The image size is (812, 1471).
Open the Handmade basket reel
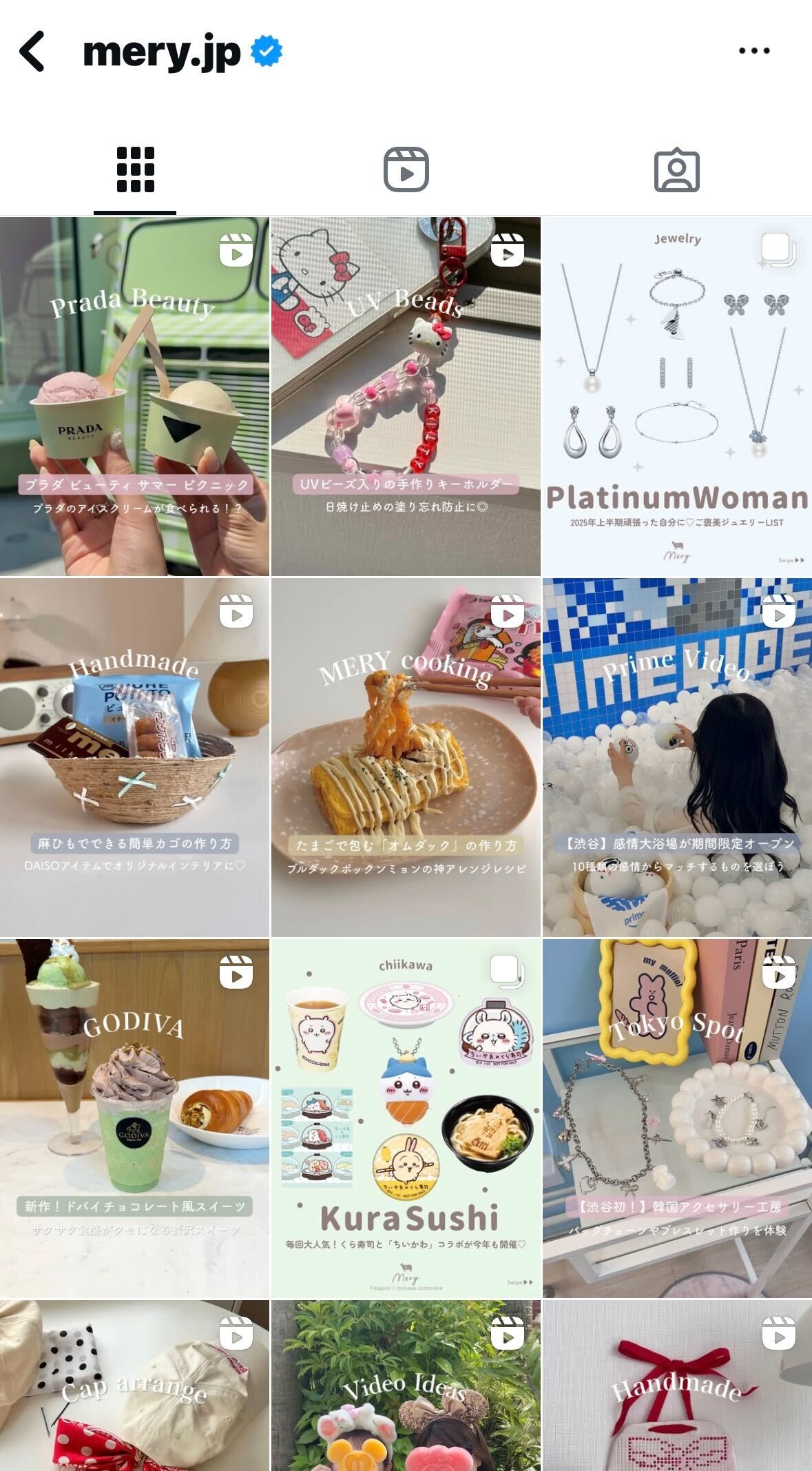point(134,757)
